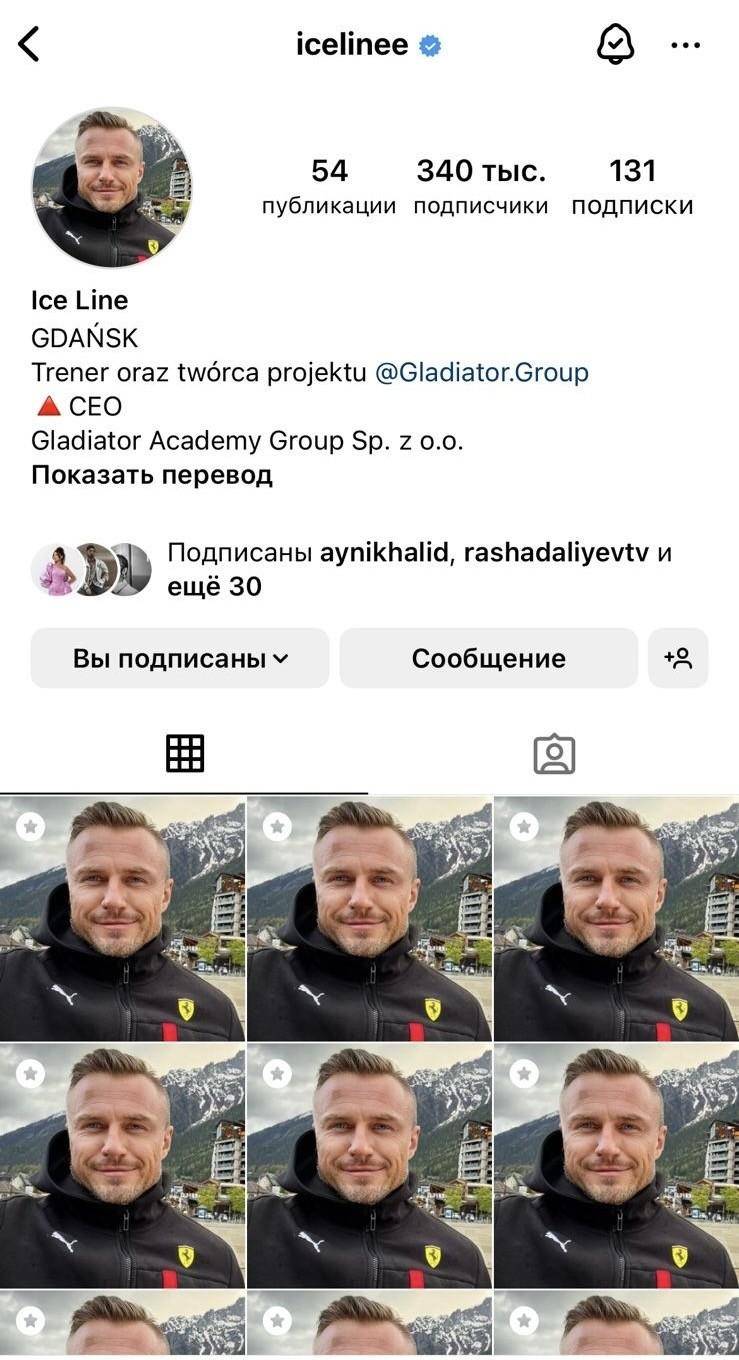The height and width of the screenshot is (1360, 739).
Task: Switch to the posts grid tab
Action: (x=184, y=754)
